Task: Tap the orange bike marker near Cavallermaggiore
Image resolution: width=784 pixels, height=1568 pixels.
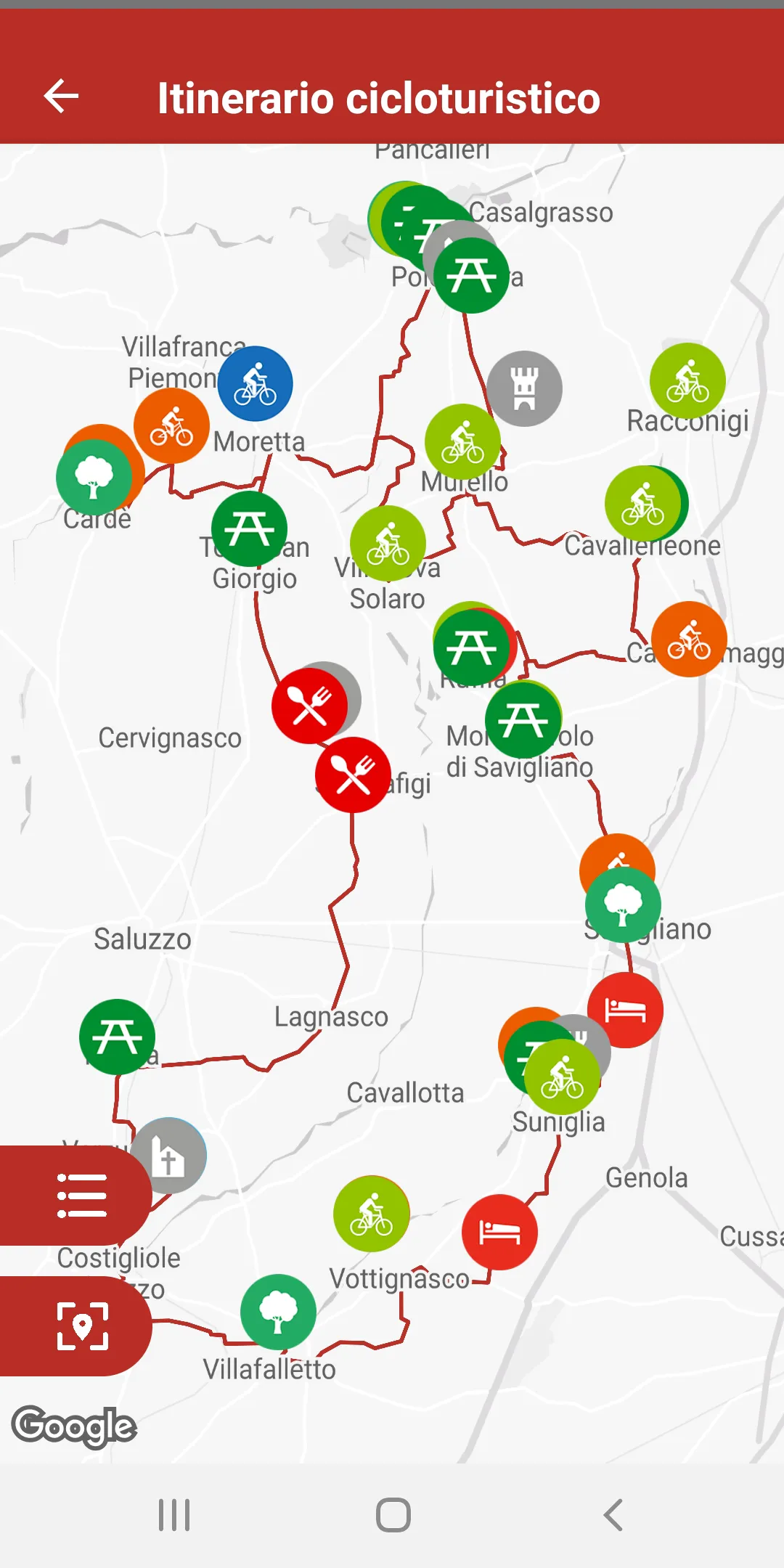Action: pos(689,639)
